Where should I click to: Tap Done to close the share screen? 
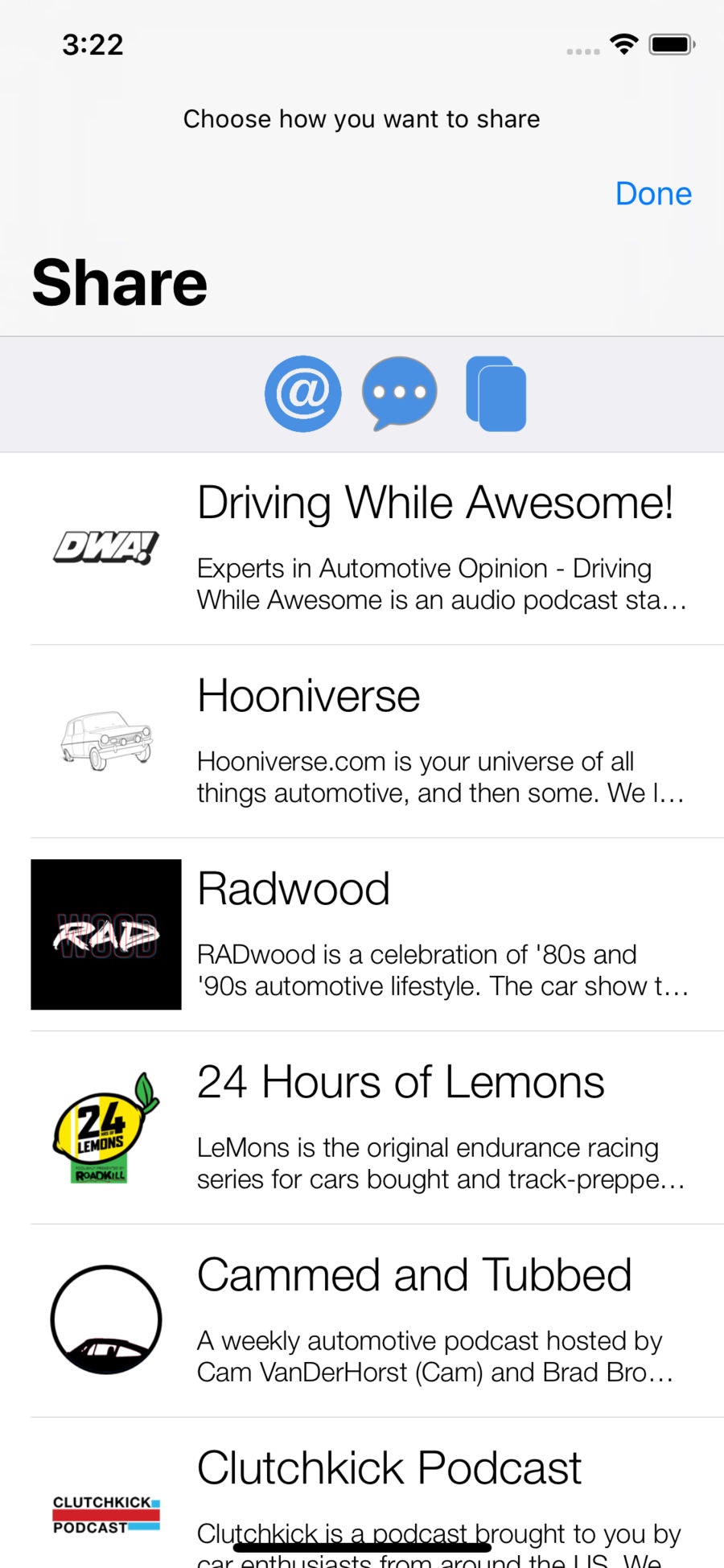[652, 194]
